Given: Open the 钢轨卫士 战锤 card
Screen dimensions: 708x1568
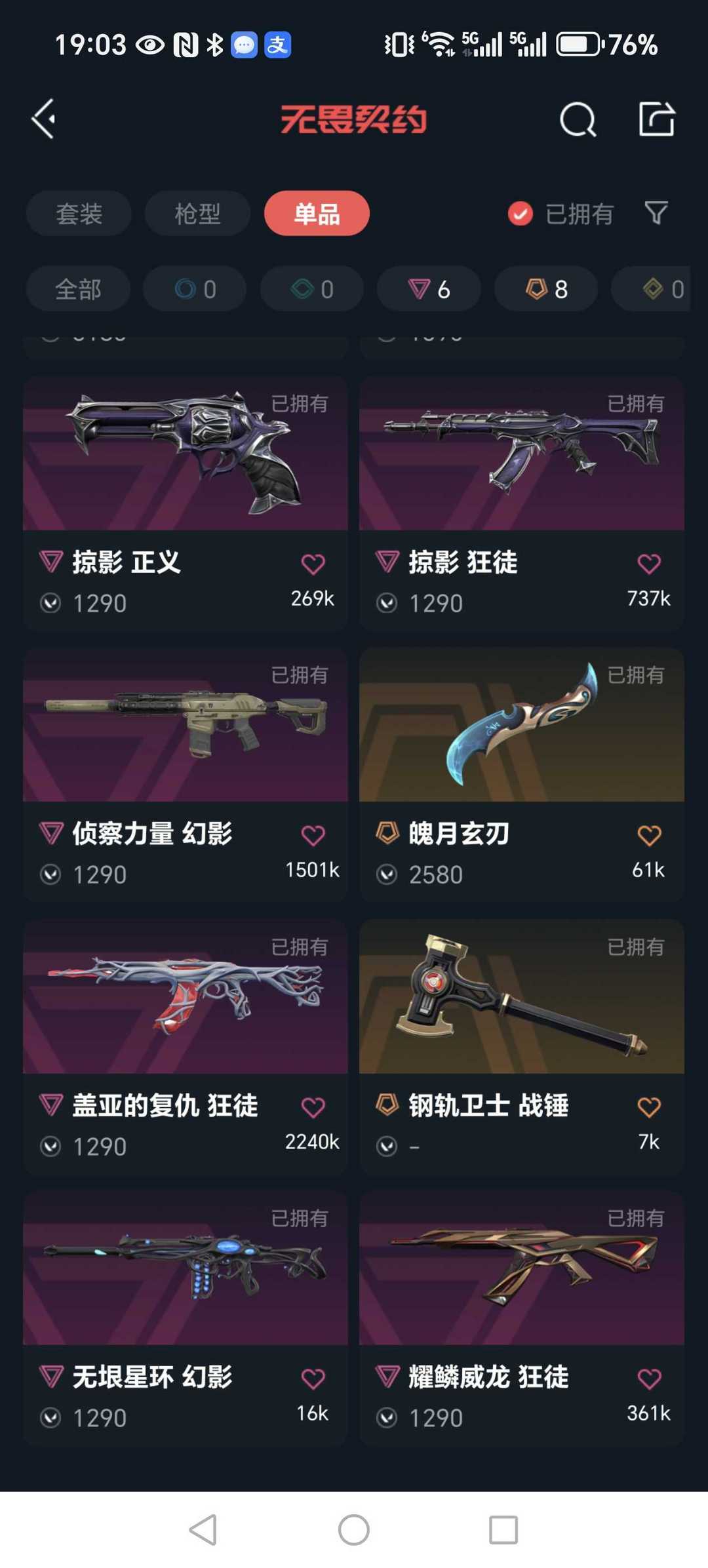Looking at the screenshot, I should coord(522,1047).
